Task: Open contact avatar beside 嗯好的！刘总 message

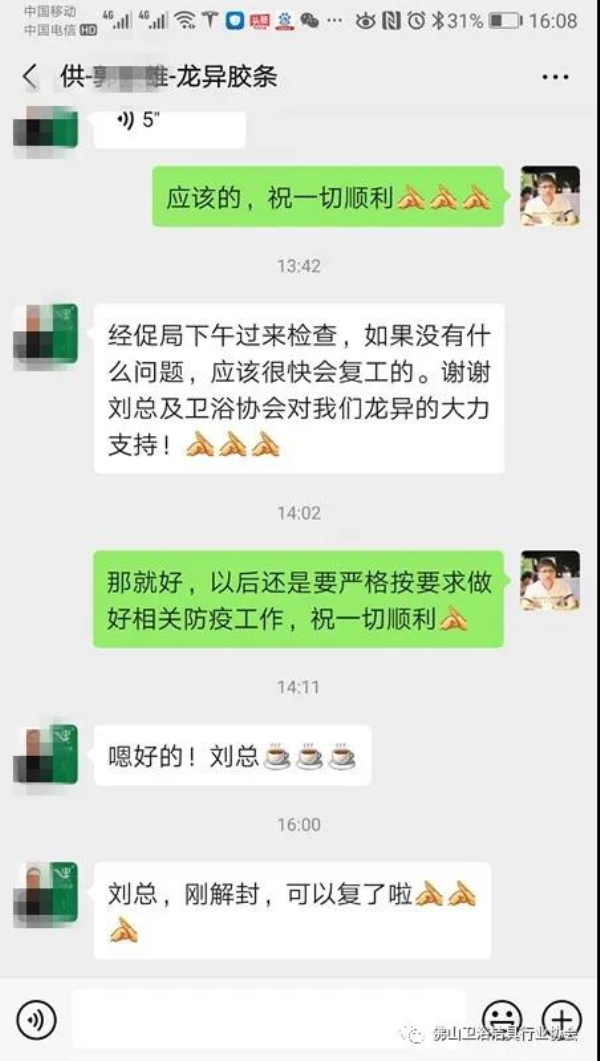Action: pos(45,755)
